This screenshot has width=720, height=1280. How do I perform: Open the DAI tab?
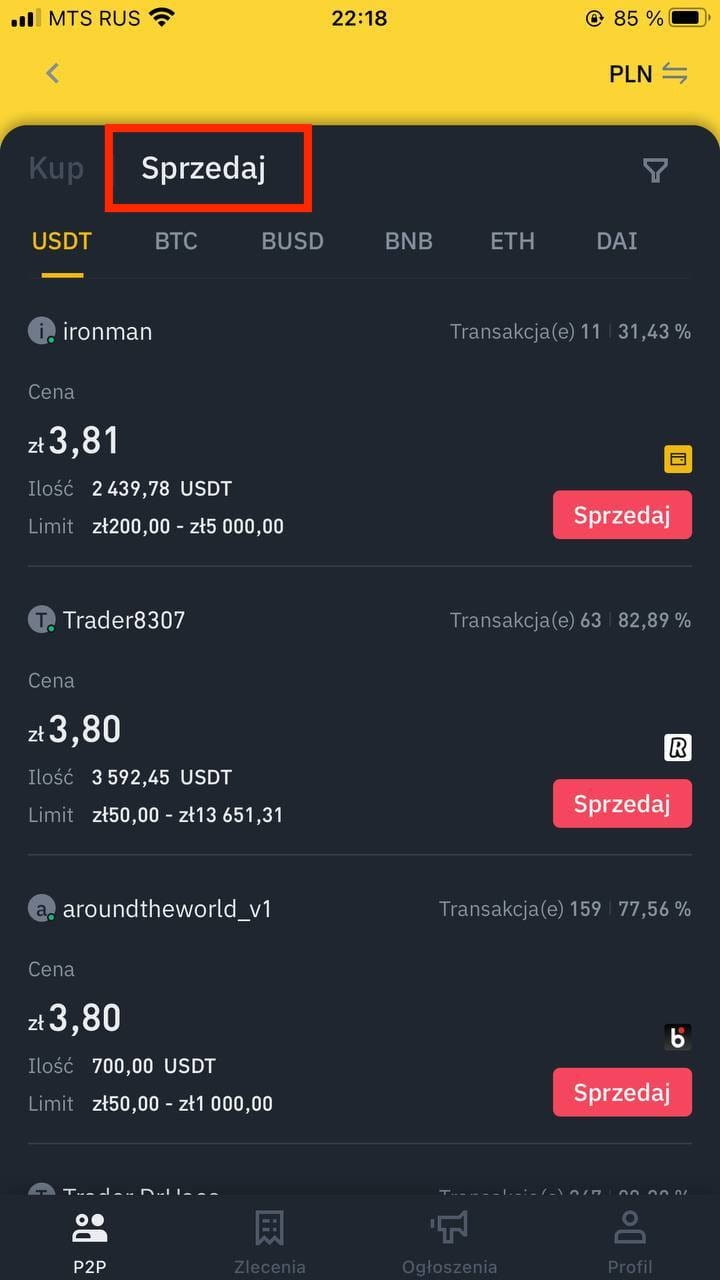point(617,241)
